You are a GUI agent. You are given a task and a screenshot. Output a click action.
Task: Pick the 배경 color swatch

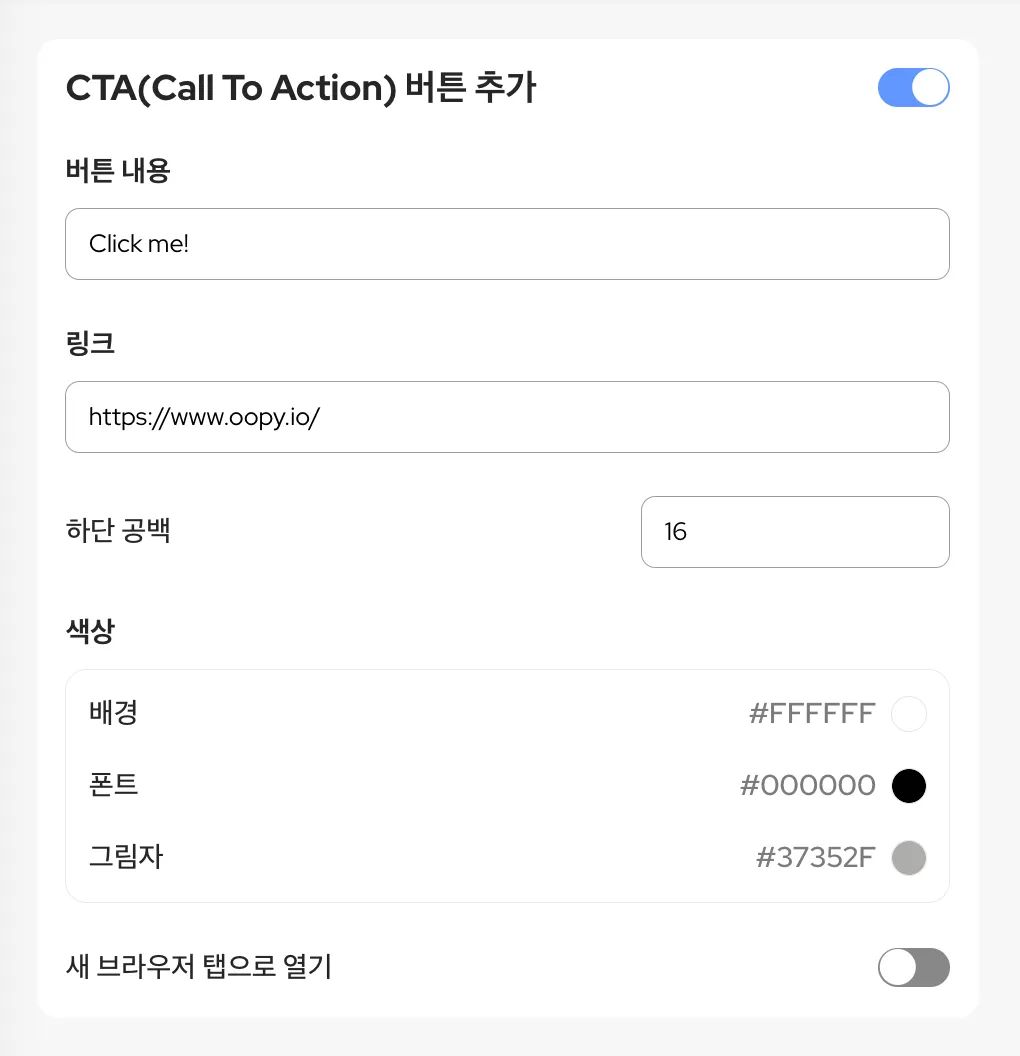click(909, 714)
